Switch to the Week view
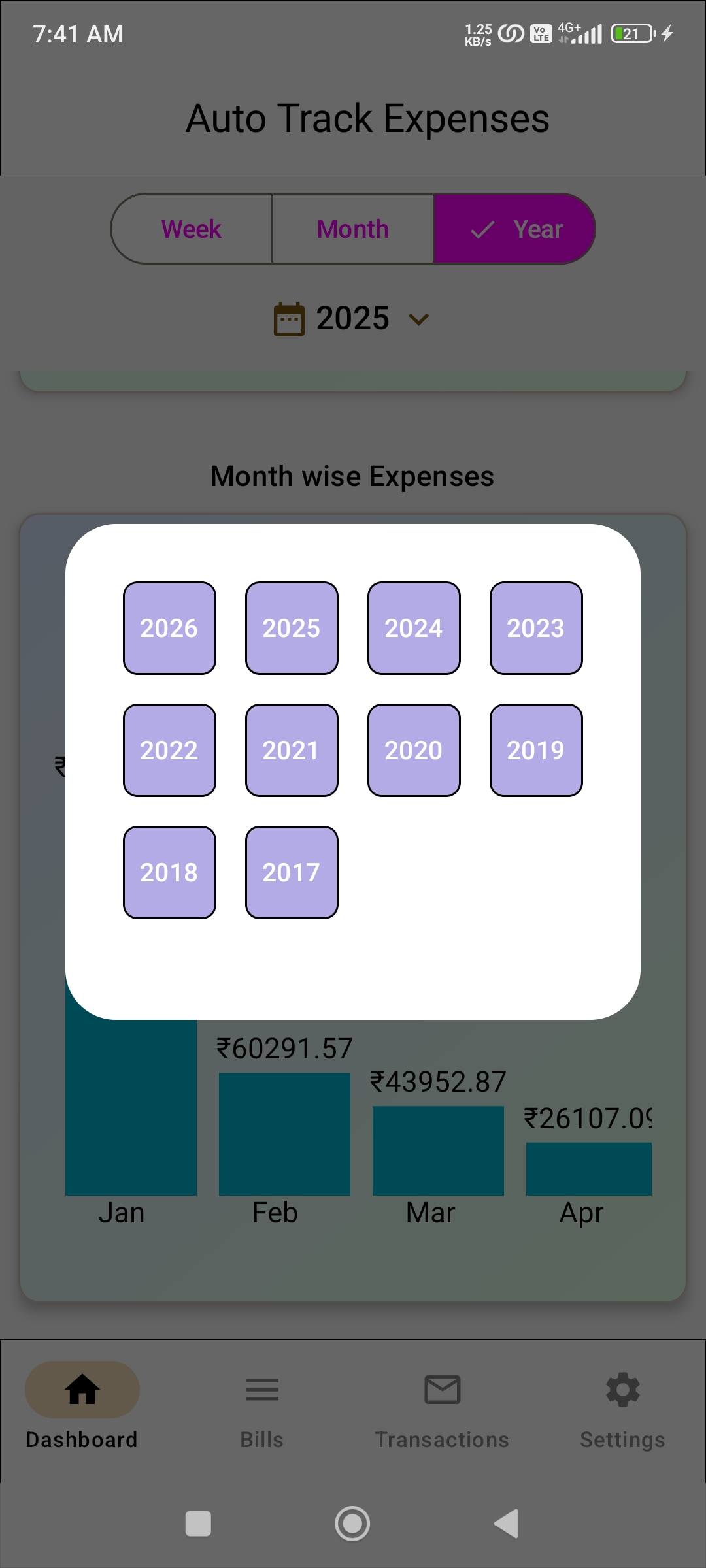706x1568 pixels. click(x=192, y=229)
